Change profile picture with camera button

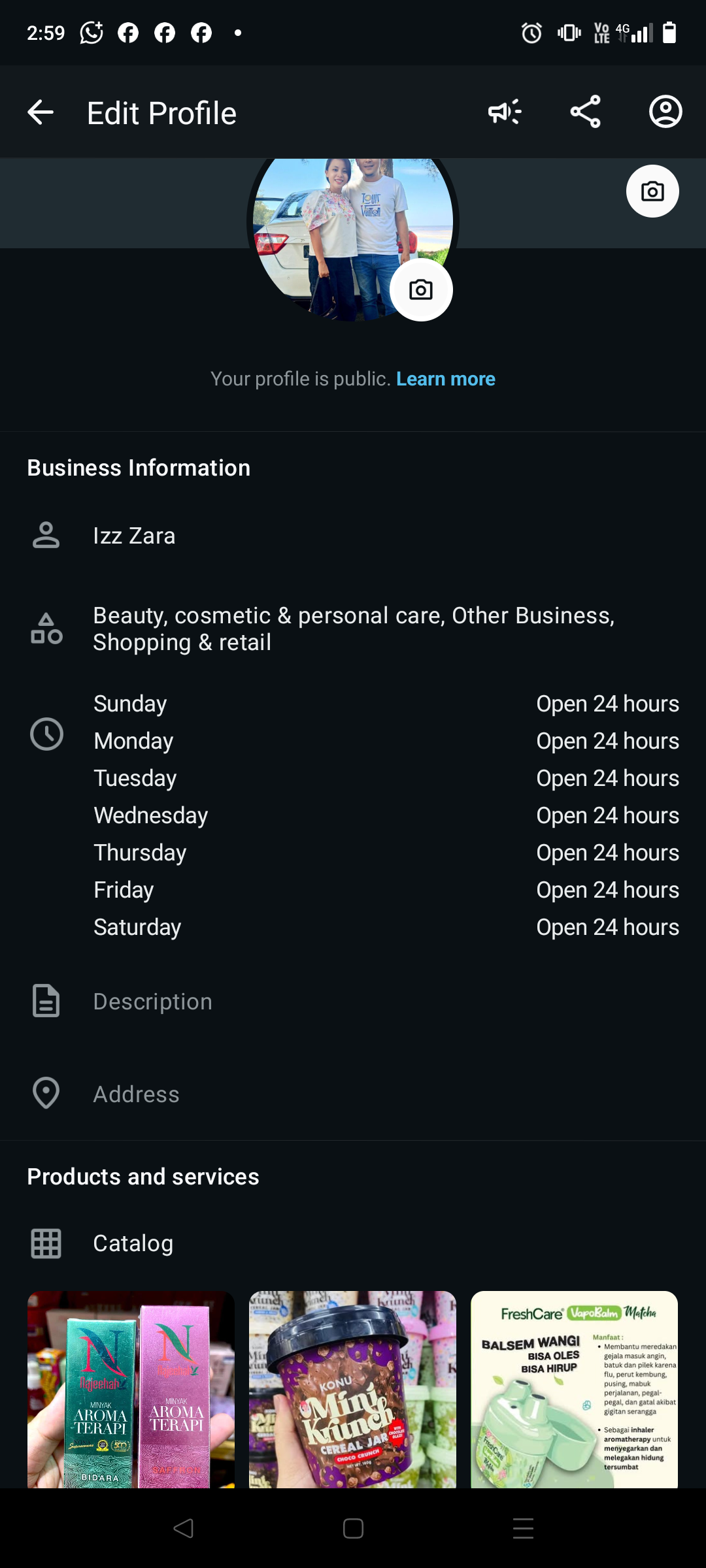[421, 289]
